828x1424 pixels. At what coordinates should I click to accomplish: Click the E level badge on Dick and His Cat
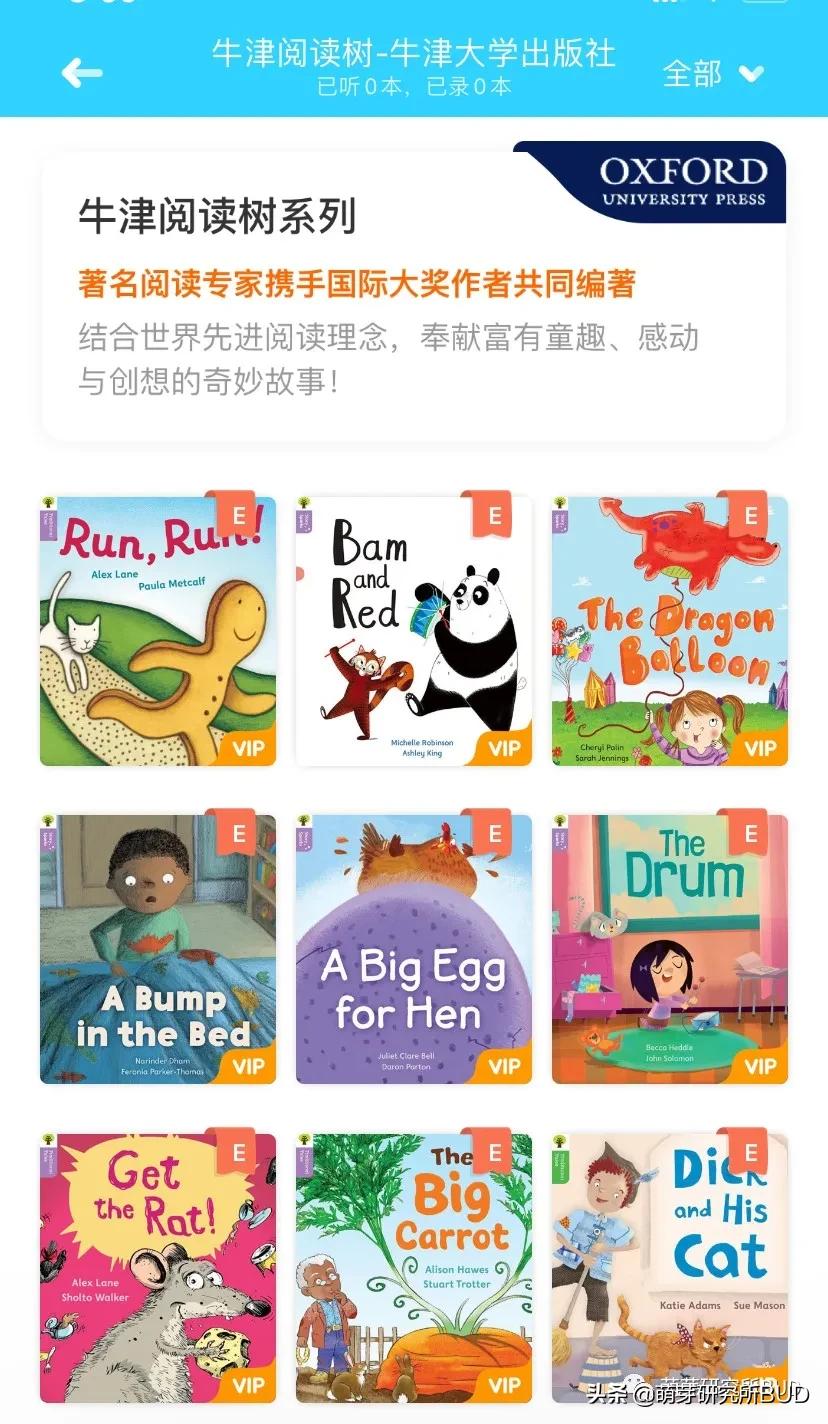pos(752,1151)
